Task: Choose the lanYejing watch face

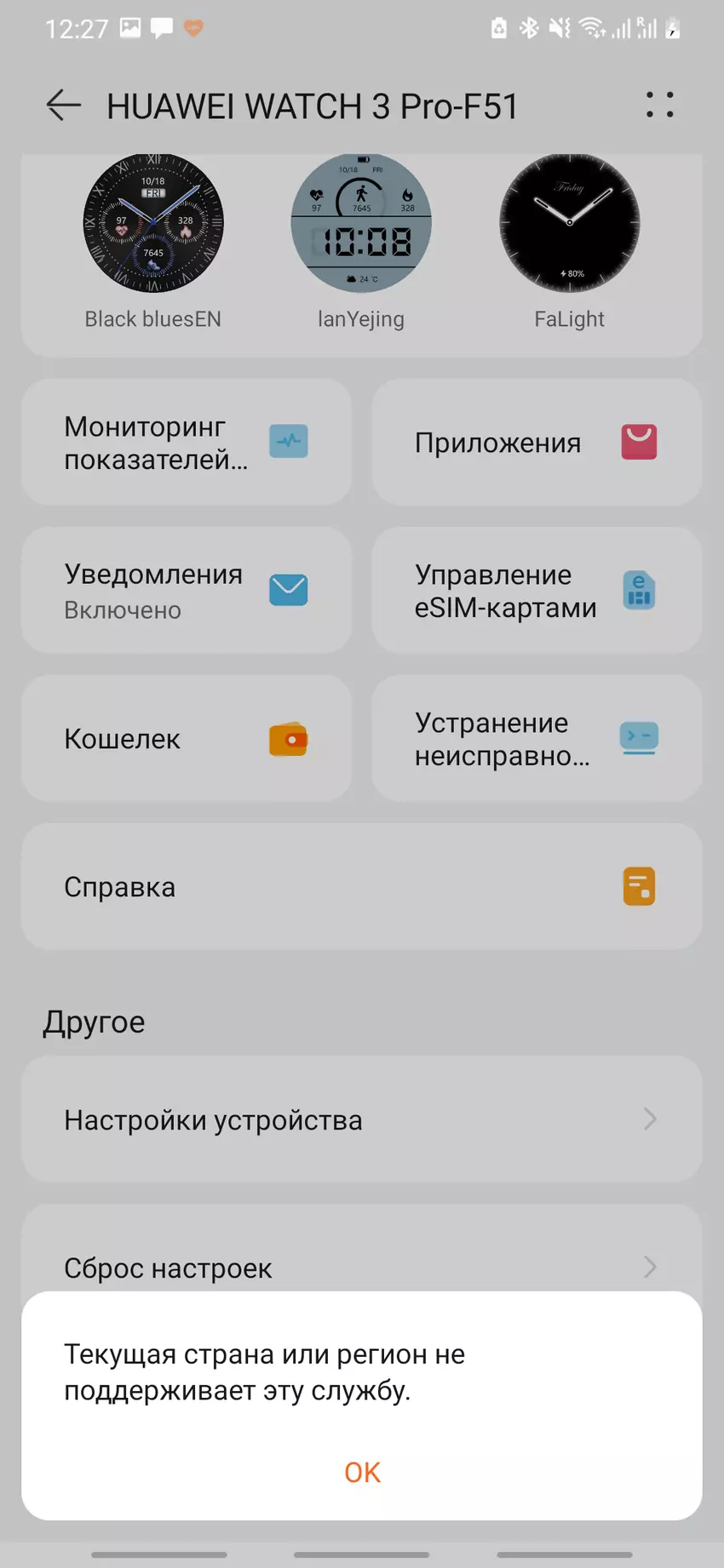Action: click(361, 224)
